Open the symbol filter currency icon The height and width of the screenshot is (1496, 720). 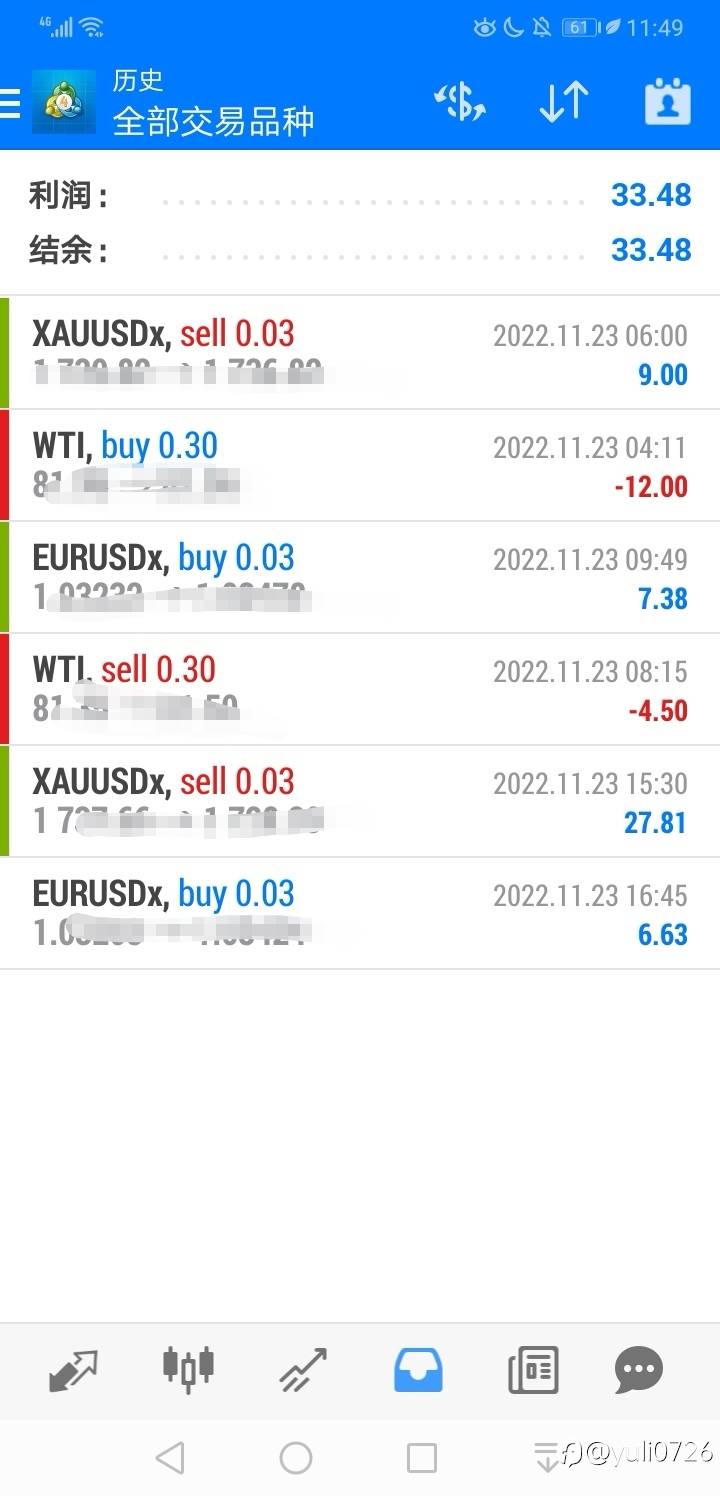[460, 103]
